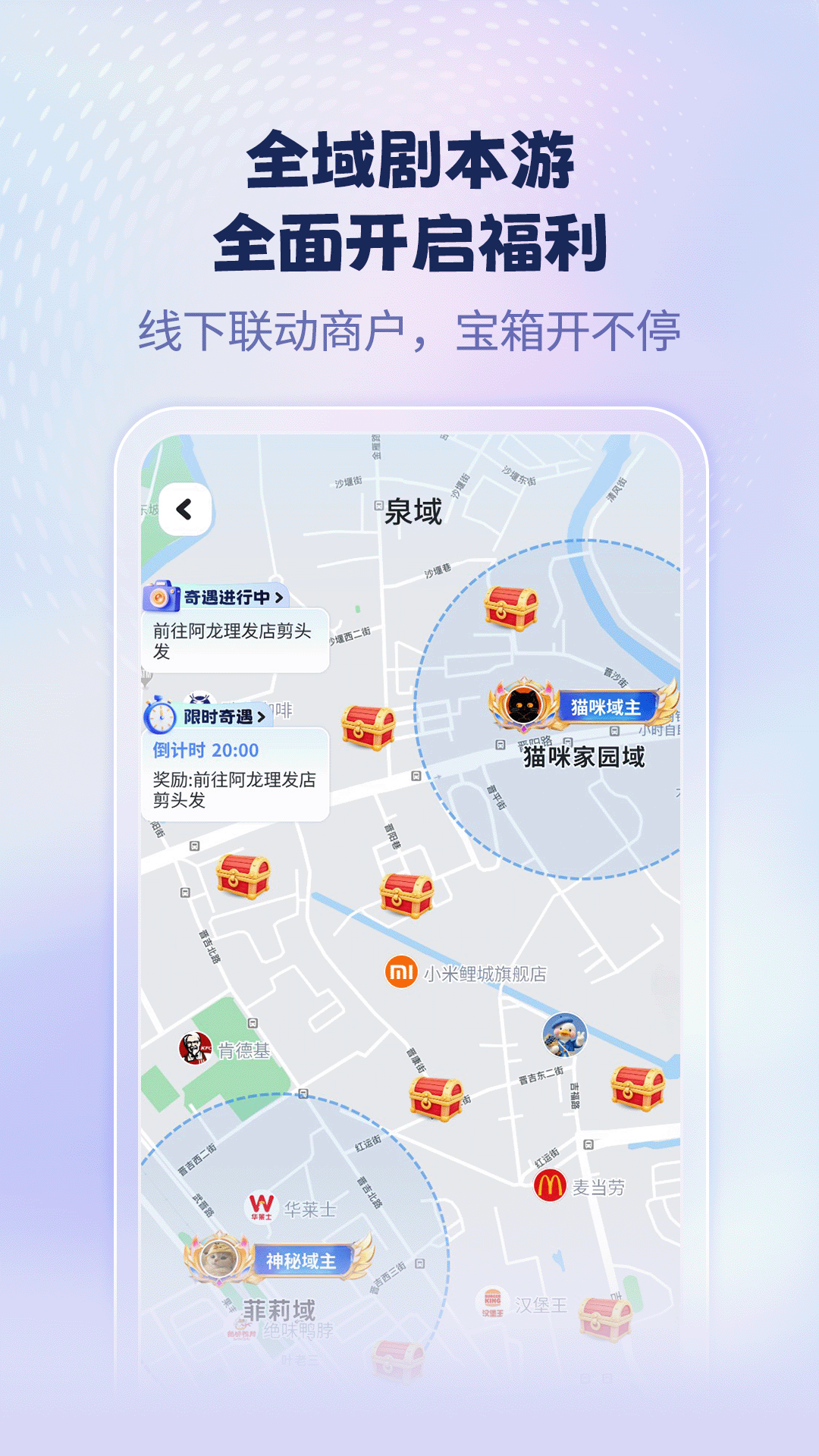This screenshot has width=819, height=1456.
Task: Click the back arrow on the map
Action: coord(184,510)
